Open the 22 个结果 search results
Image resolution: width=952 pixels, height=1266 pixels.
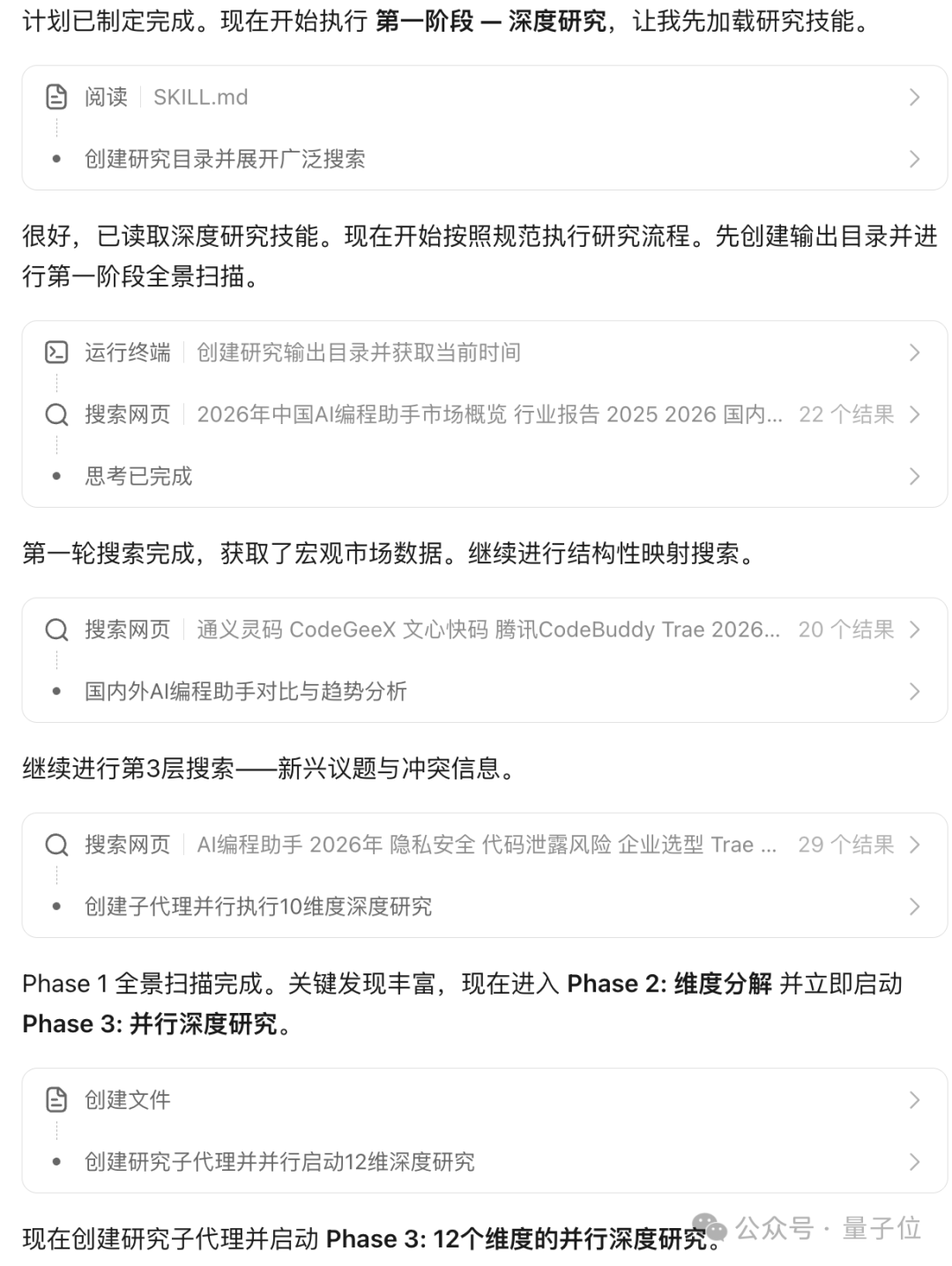(x=846, y=414)
